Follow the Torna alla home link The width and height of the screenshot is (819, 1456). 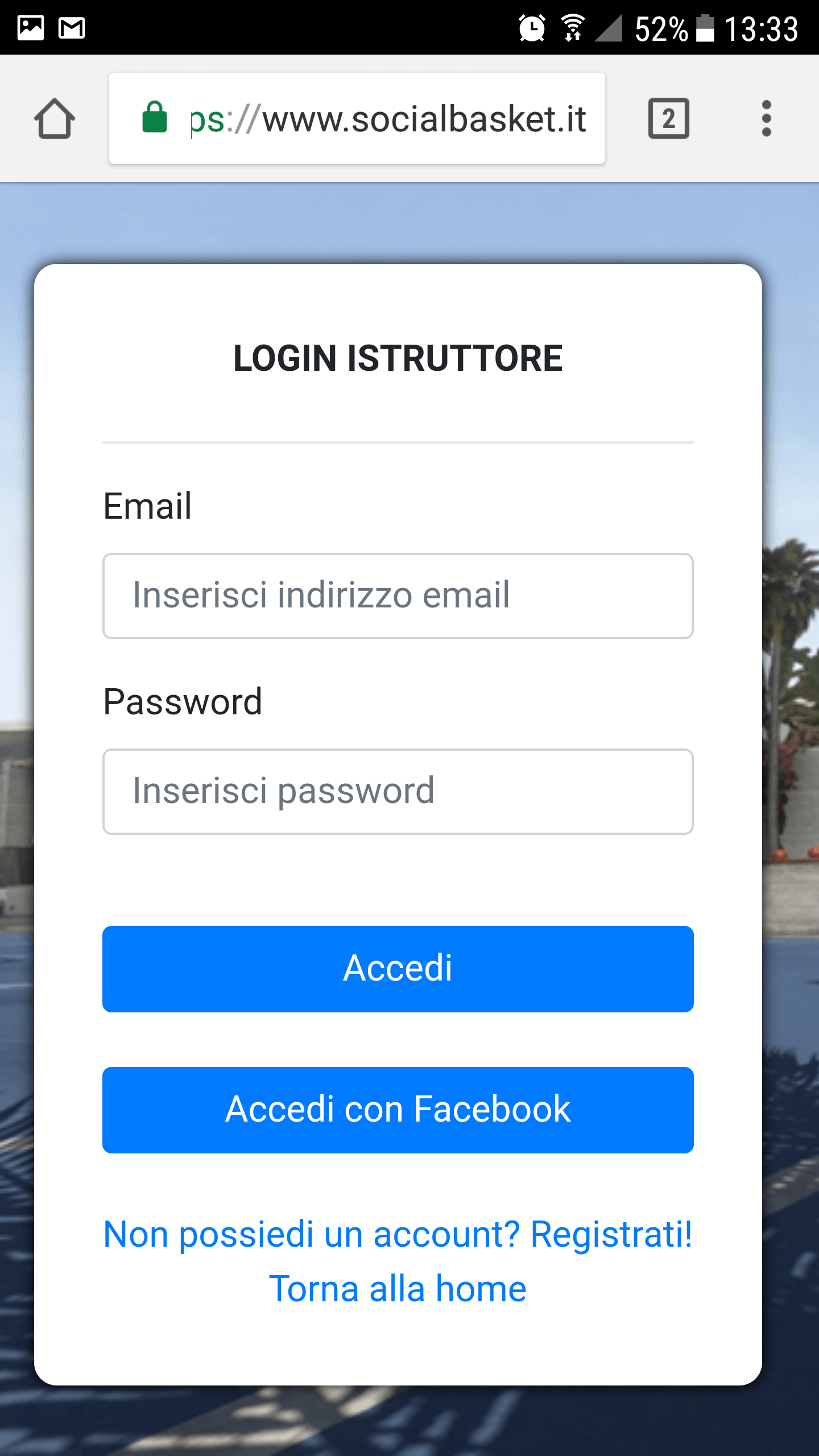point(398,1289)
